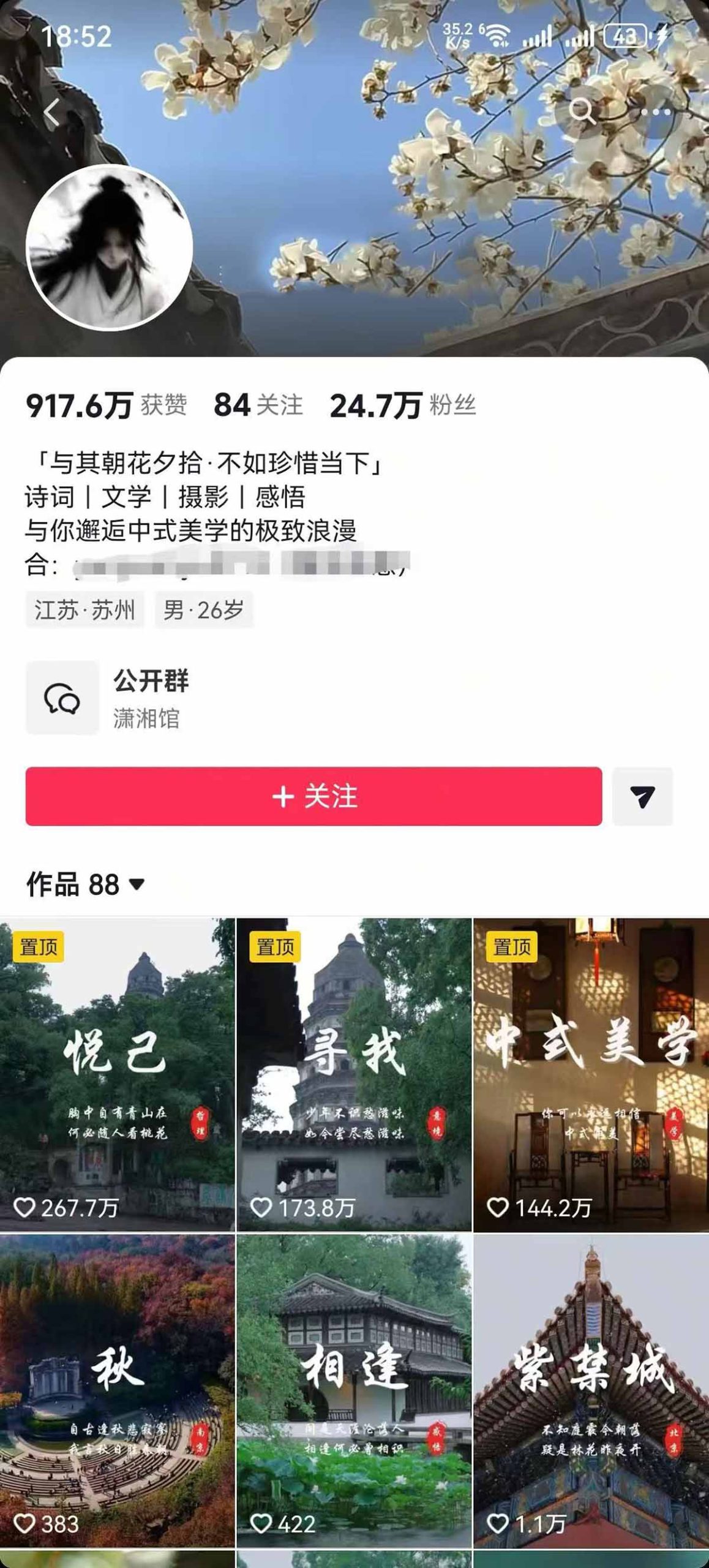Play the pinned 寻我 video
Image resolution: width=709 pixels, height=1568 pixels.
pyautogui.click(x=354, y=1074)
